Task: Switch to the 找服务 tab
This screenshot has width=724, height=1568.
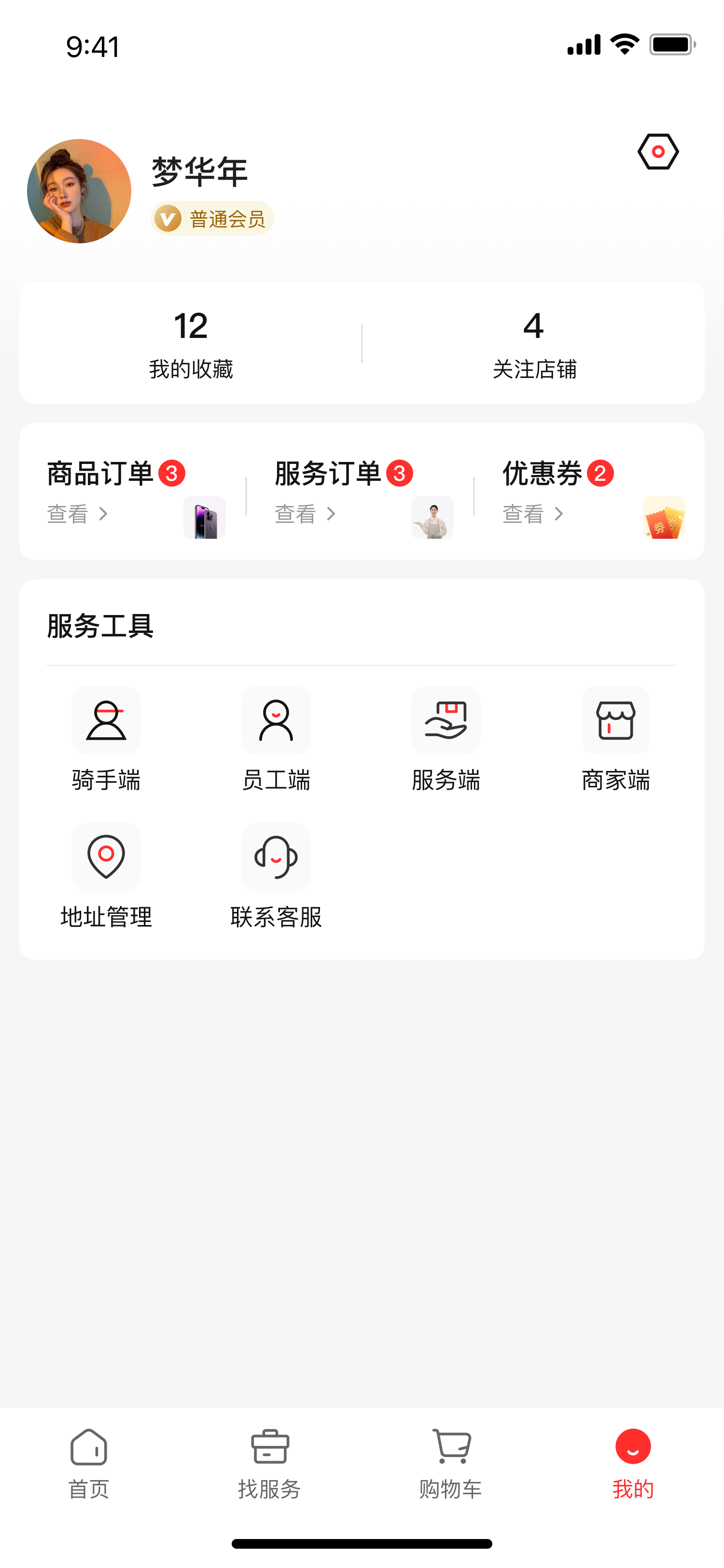Action: point(269,1463)
